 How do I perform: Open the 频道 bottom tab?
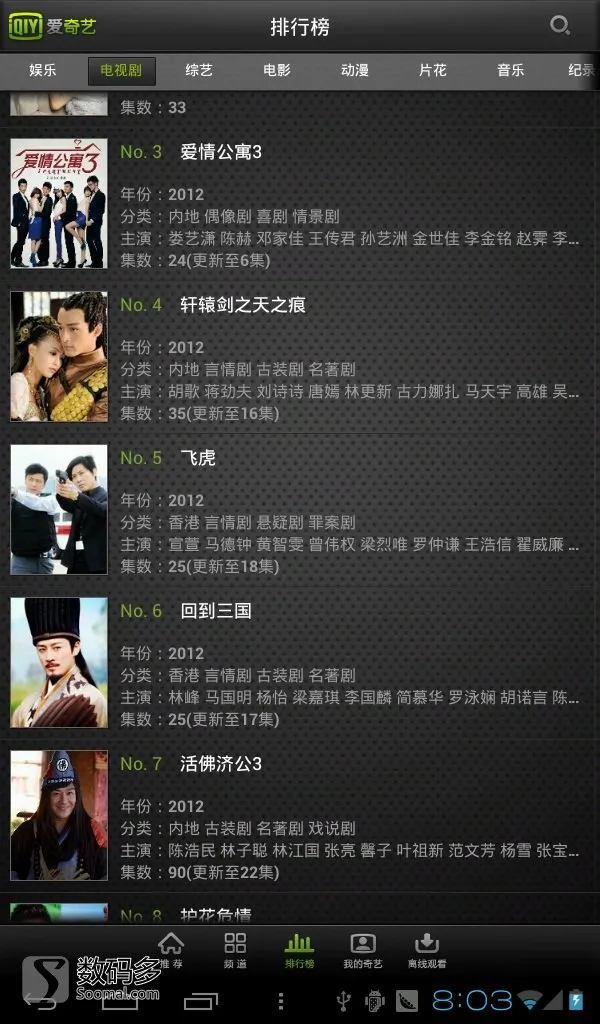pos(235,951)
